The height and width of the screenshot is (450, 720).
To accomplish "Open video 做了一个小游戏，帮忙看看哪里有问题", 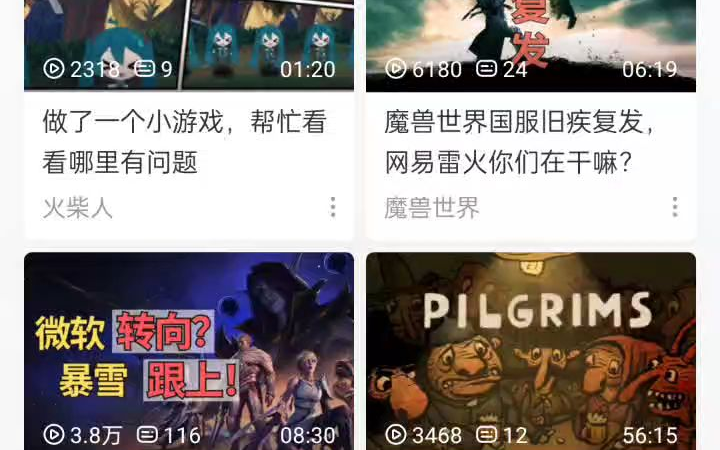I will coord(185,141).
